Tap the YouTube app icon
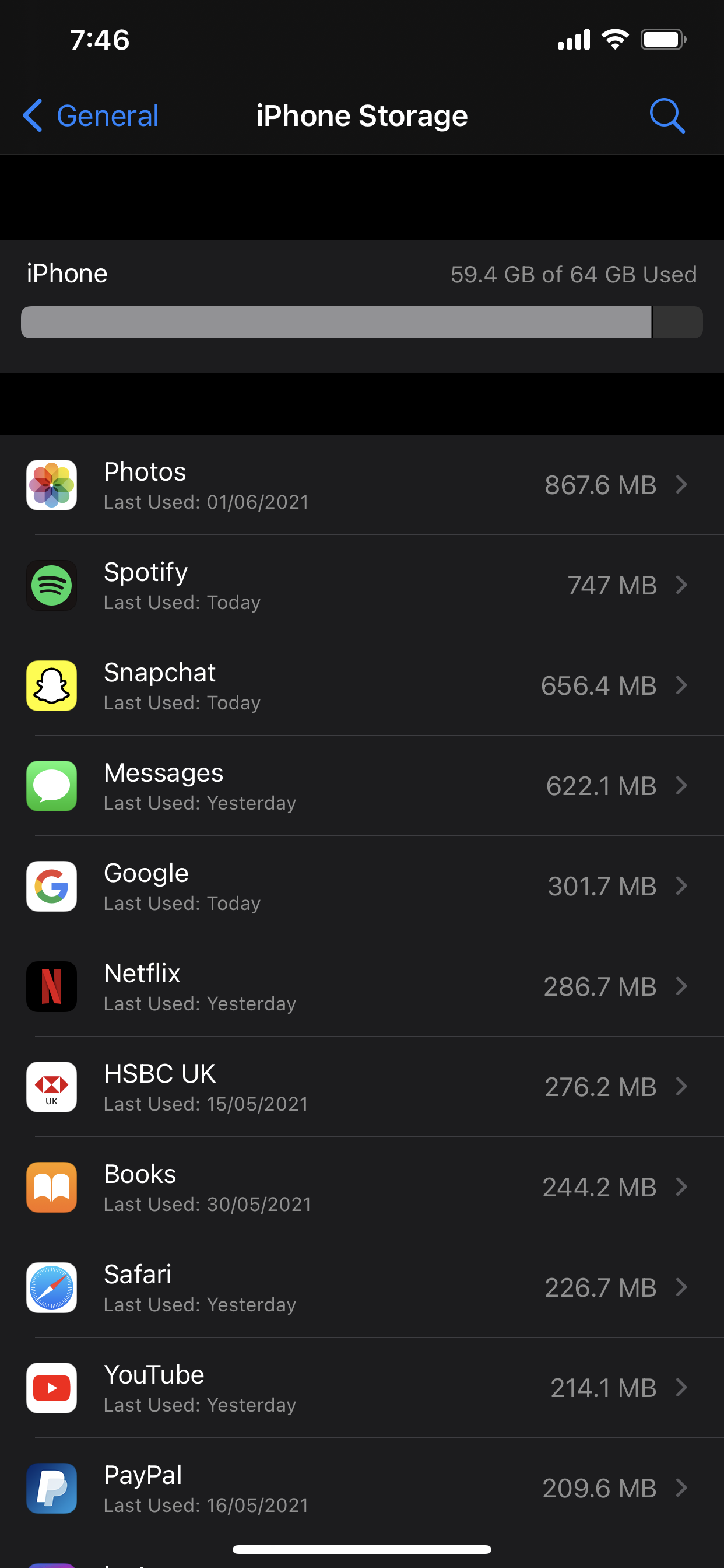724x1568 pixels. point(52,1388)
